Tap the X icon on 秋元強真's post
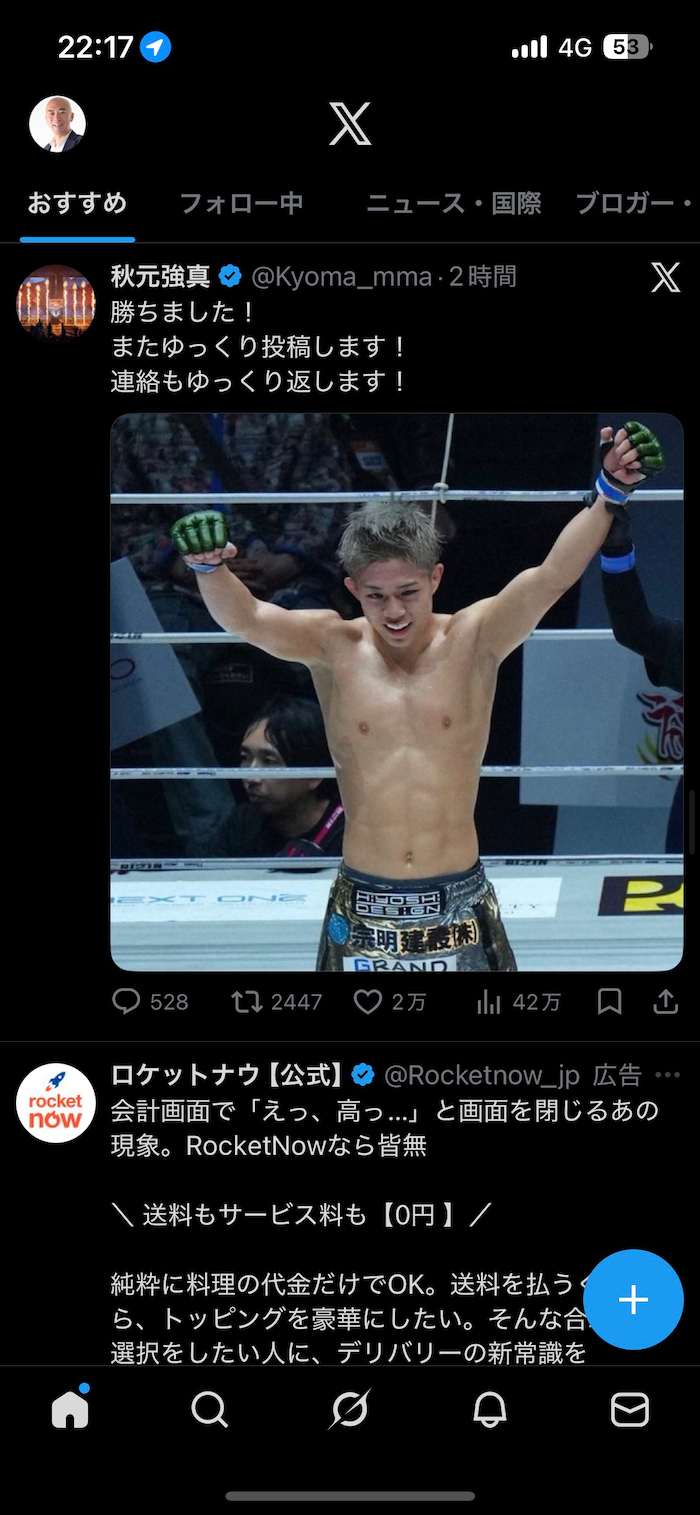 [665, 277]
